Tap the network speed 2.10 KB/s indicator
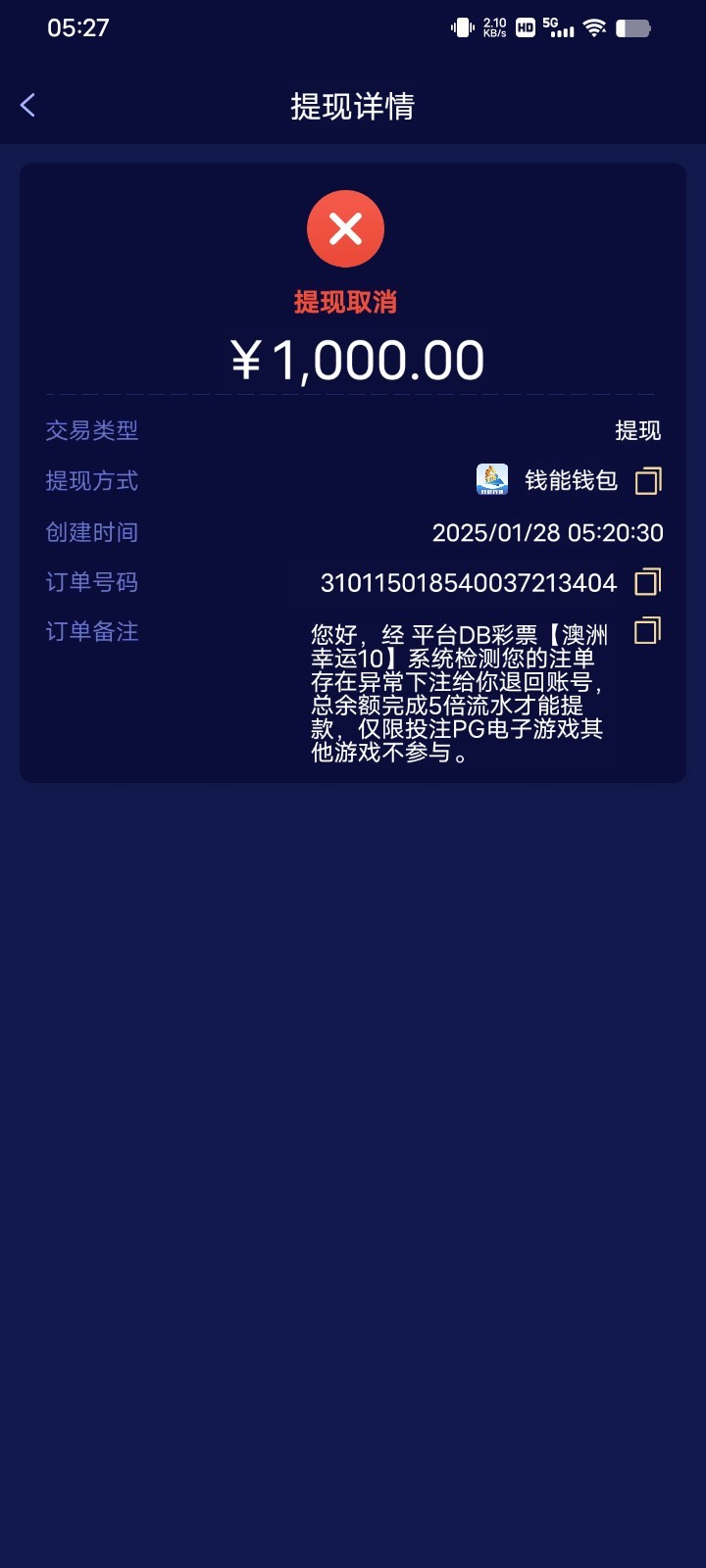Screen dimensions: 706x1568 click(x=492, y=28)
